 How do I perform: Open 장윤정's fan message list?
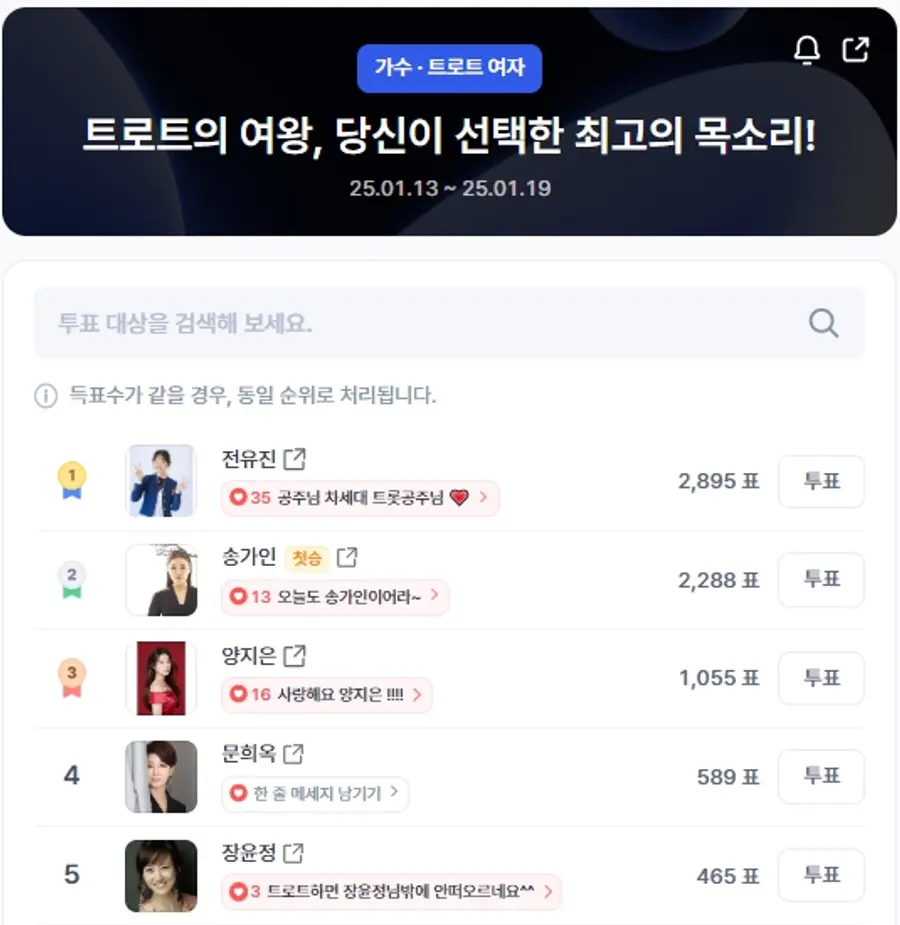pos(391,892)
